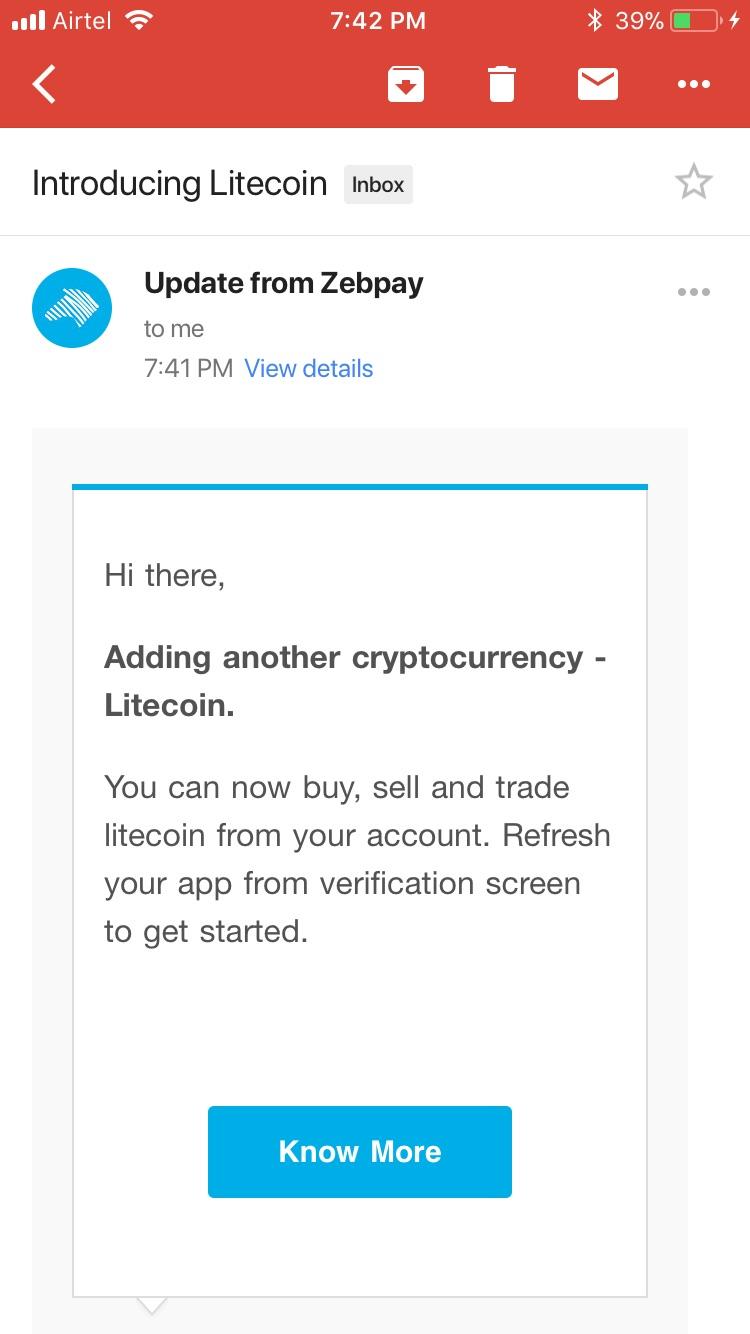Open the Zebpay sender avatar

click(x=72, y=308)
